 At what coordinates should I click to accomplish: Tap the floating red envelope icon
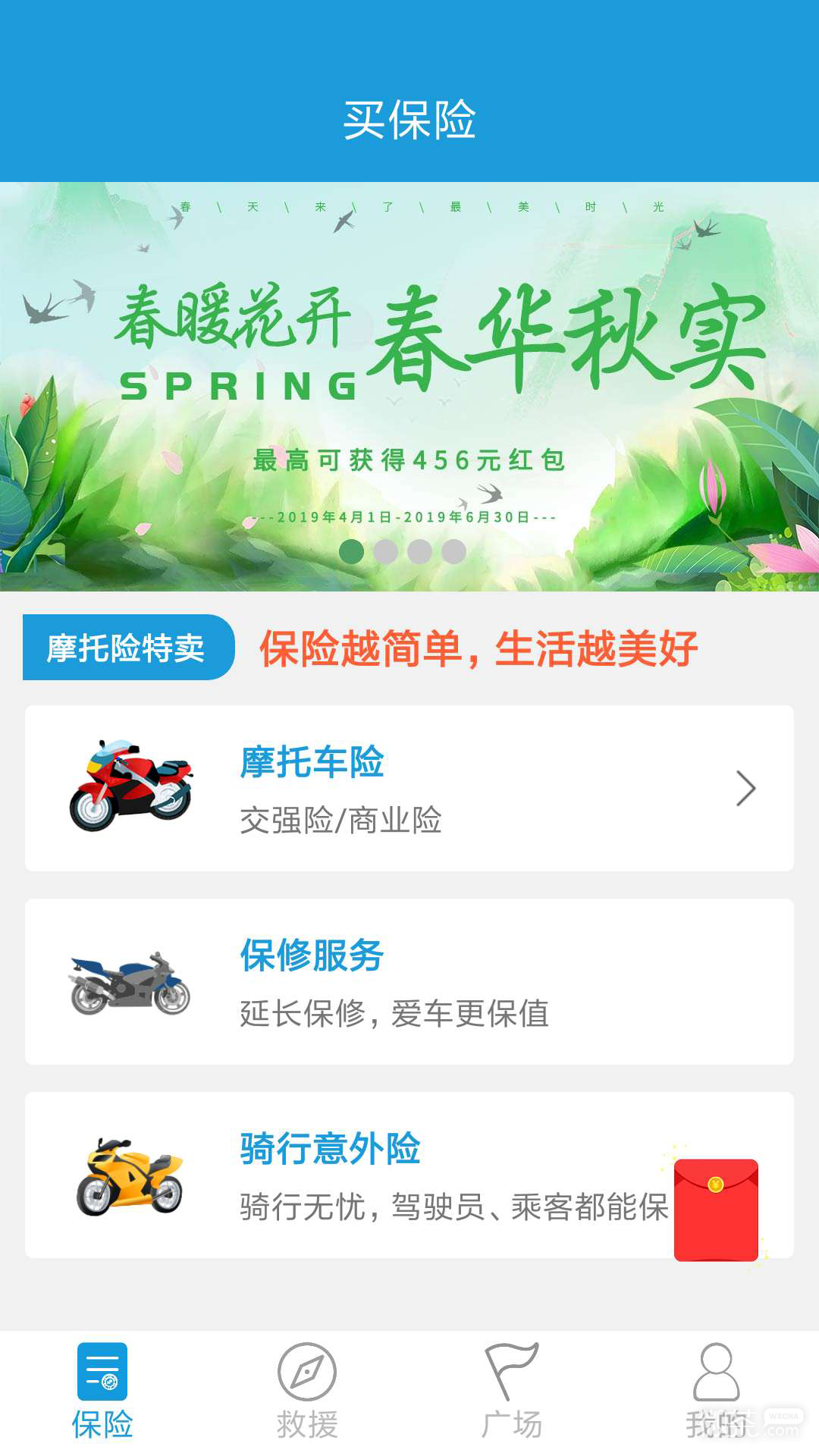716,1210
